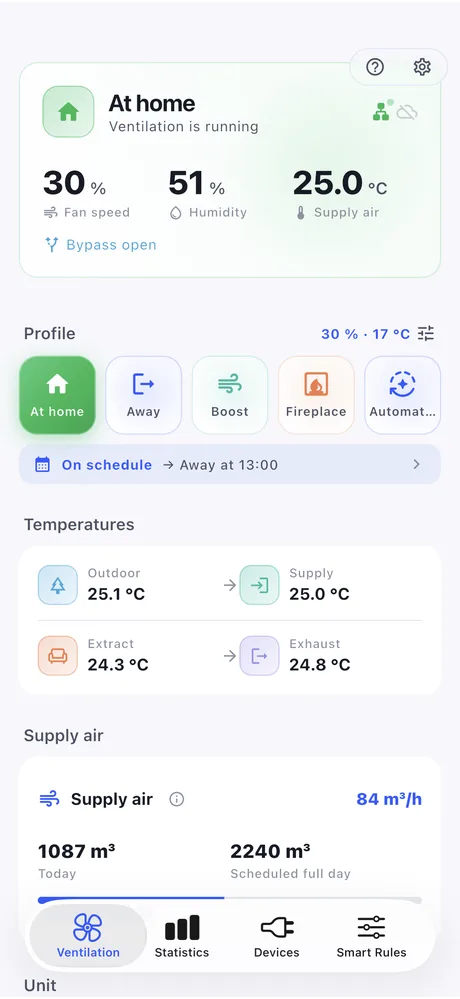Image resolution: width=460 pixels, height=999 pixels.
Task: Switch to the Statistics tab
Action: click(182, 935)
